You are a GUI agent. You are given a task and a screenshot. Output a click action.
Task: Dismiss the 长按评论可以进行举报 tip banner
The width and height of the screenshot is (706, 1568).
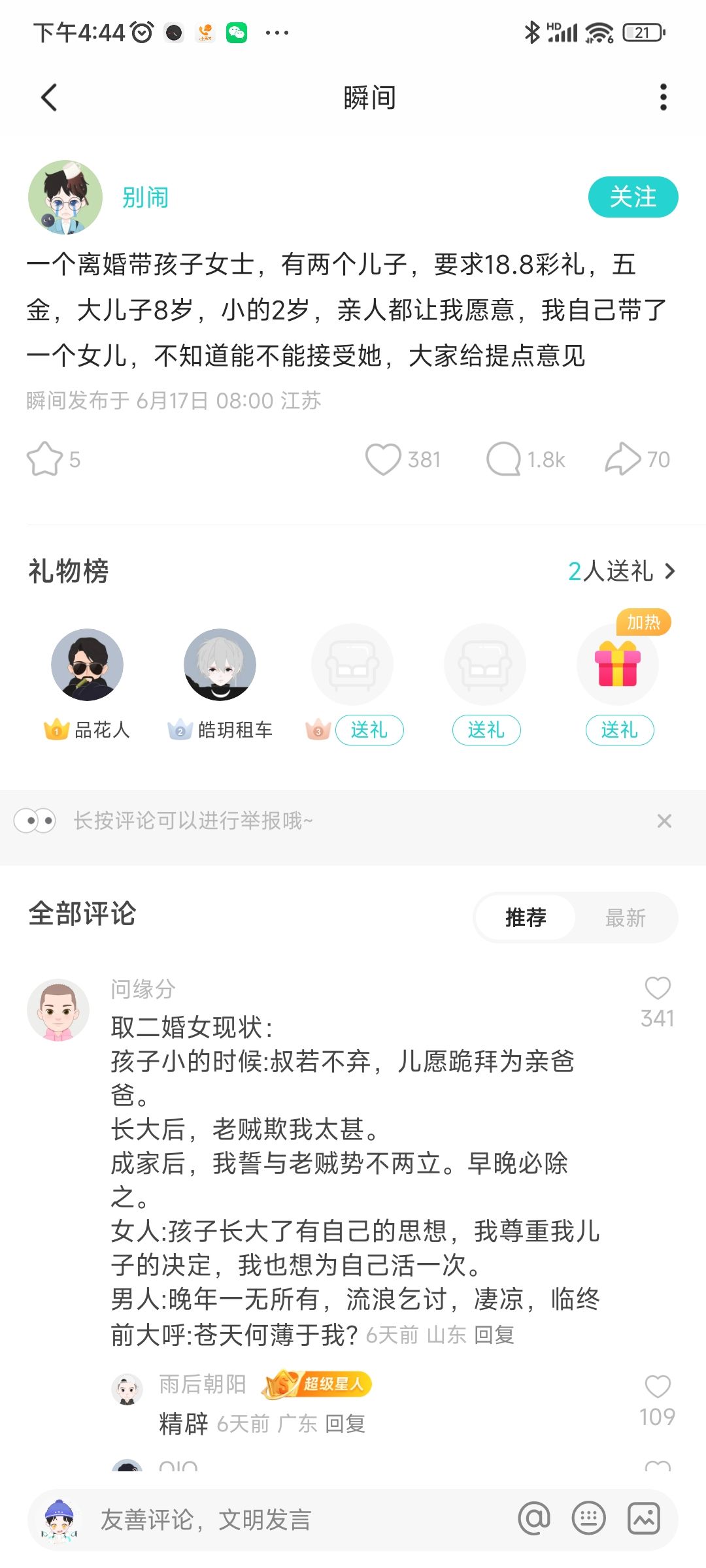click(664, 821)
